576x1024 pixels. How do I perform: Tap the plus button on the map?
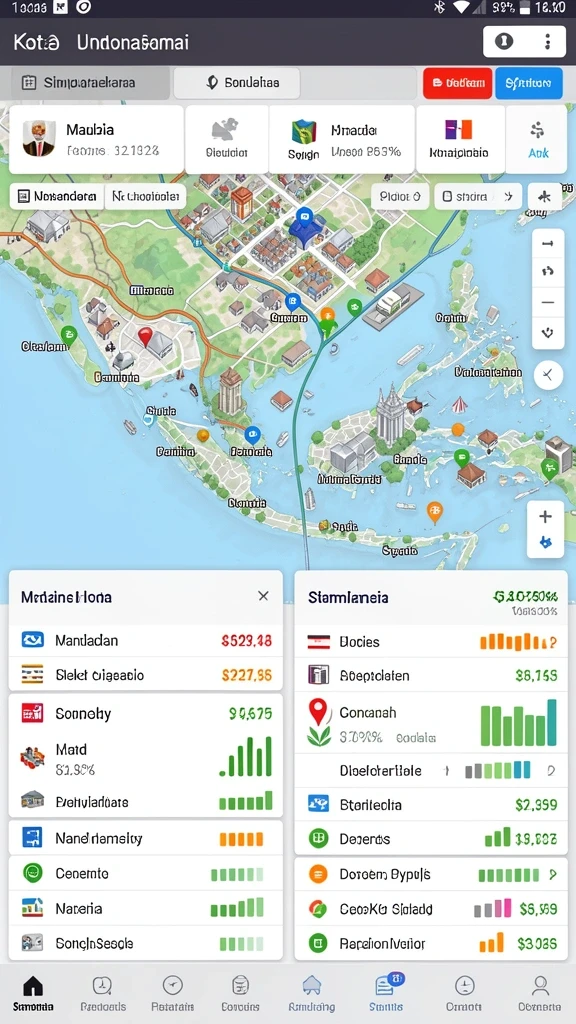click(x=545, y=517)
